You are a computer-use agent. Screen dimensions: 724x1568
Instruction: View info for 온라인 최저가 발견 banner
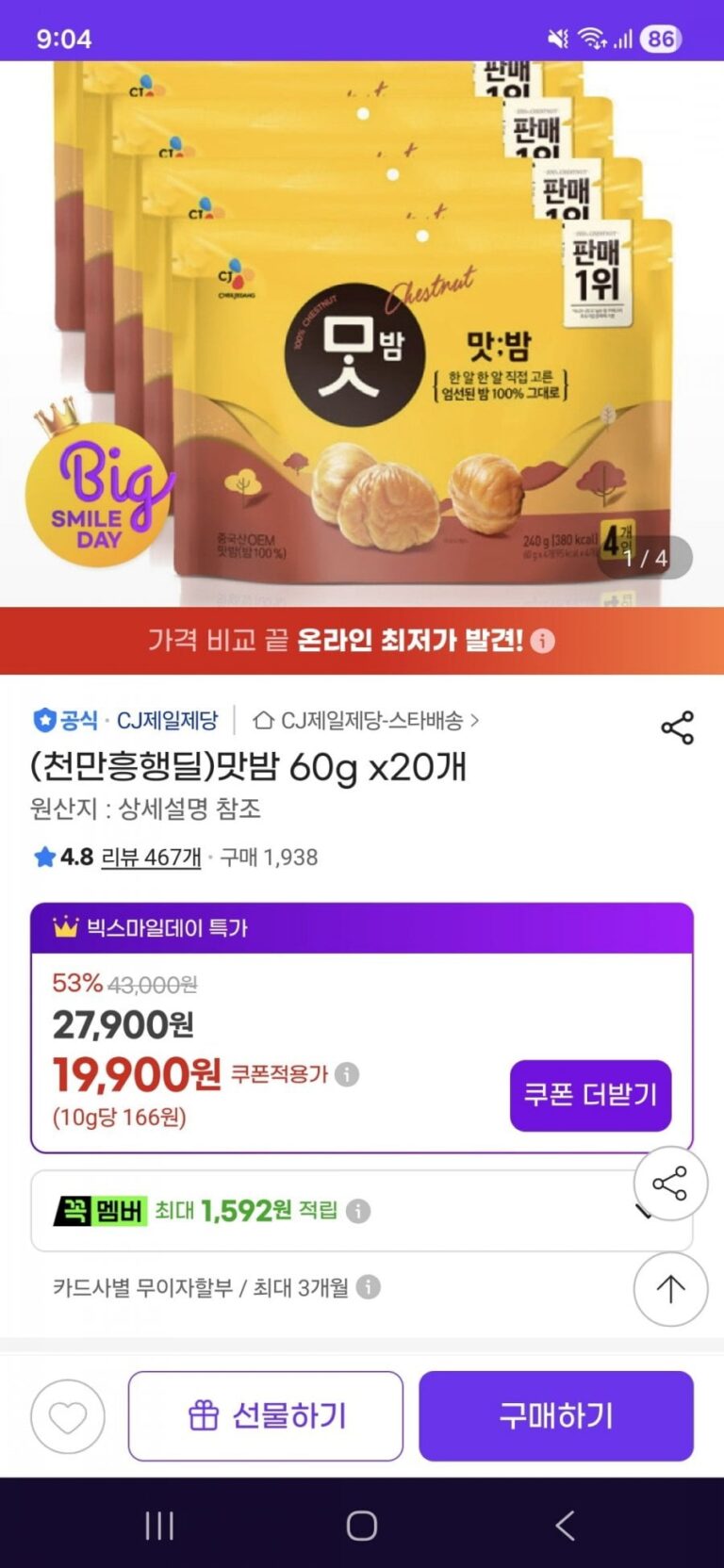[543, 641]
